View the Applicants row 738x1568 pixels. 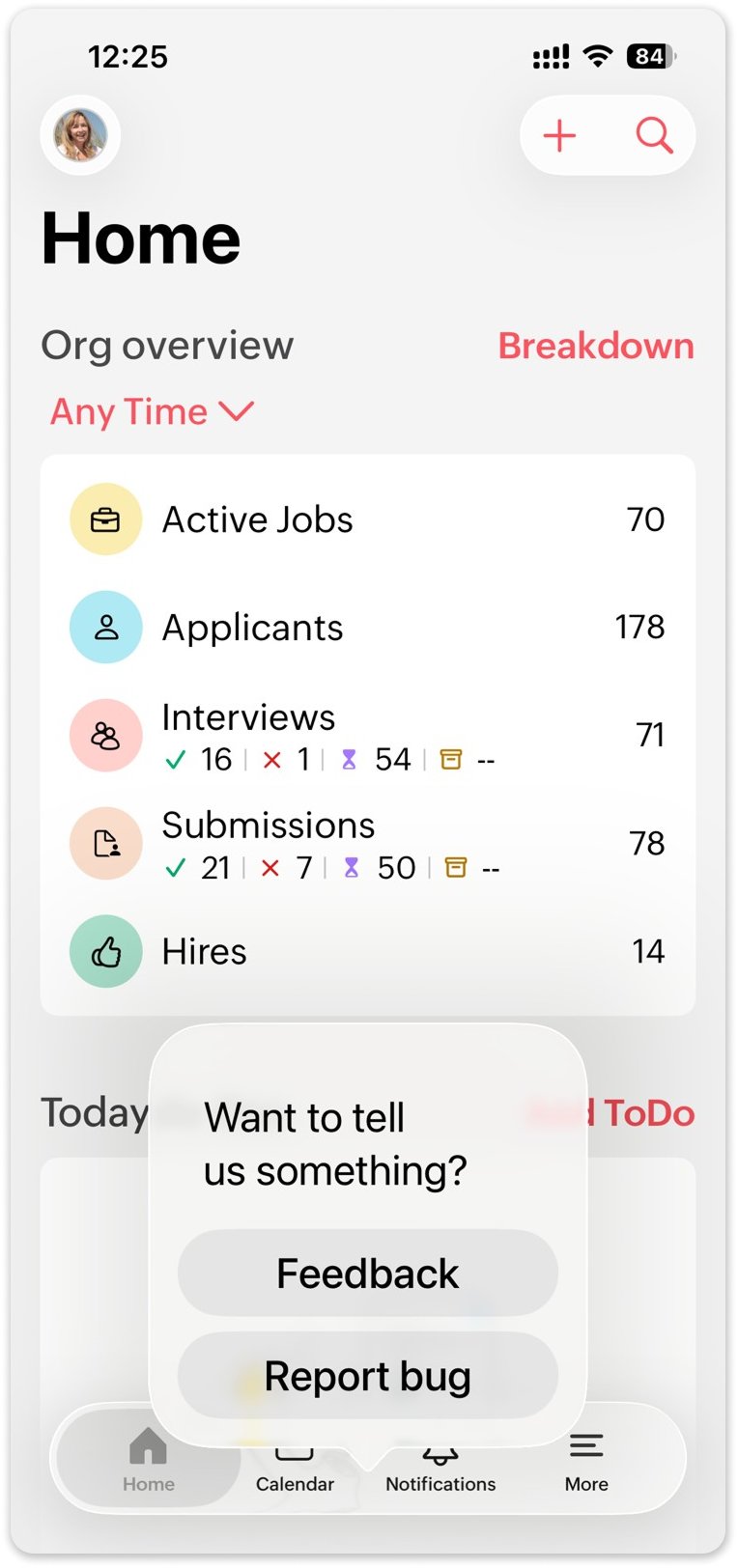tap(367, 628)
